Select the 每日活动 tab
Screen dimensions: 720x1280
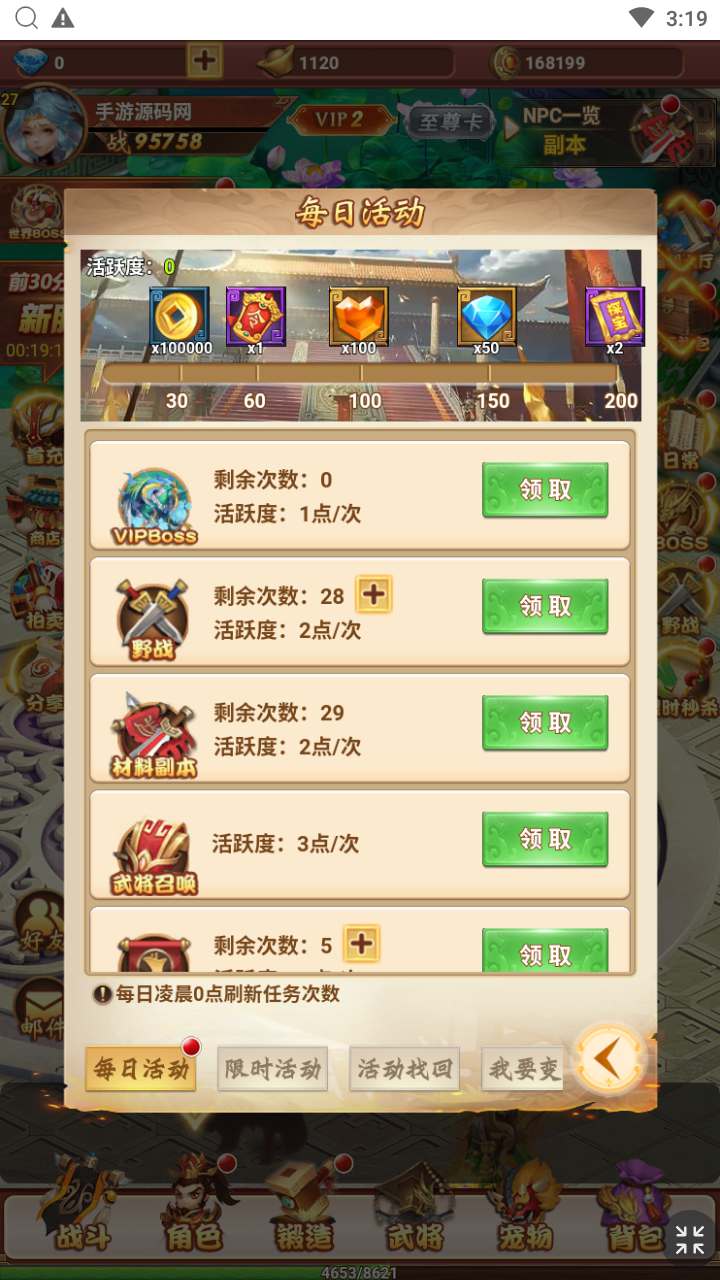point(141,1069)
